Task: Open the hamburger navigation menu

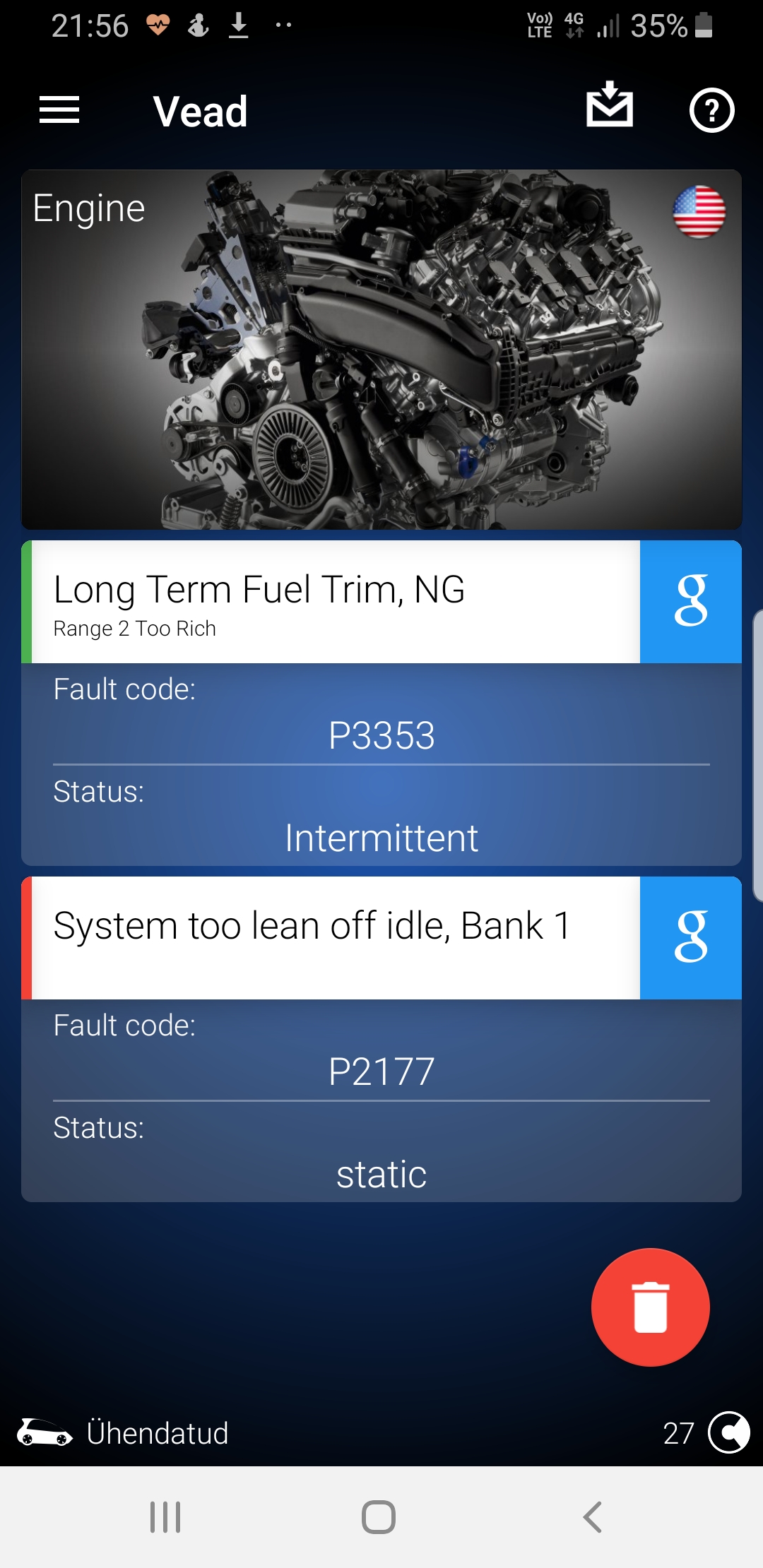Action: 59,110
